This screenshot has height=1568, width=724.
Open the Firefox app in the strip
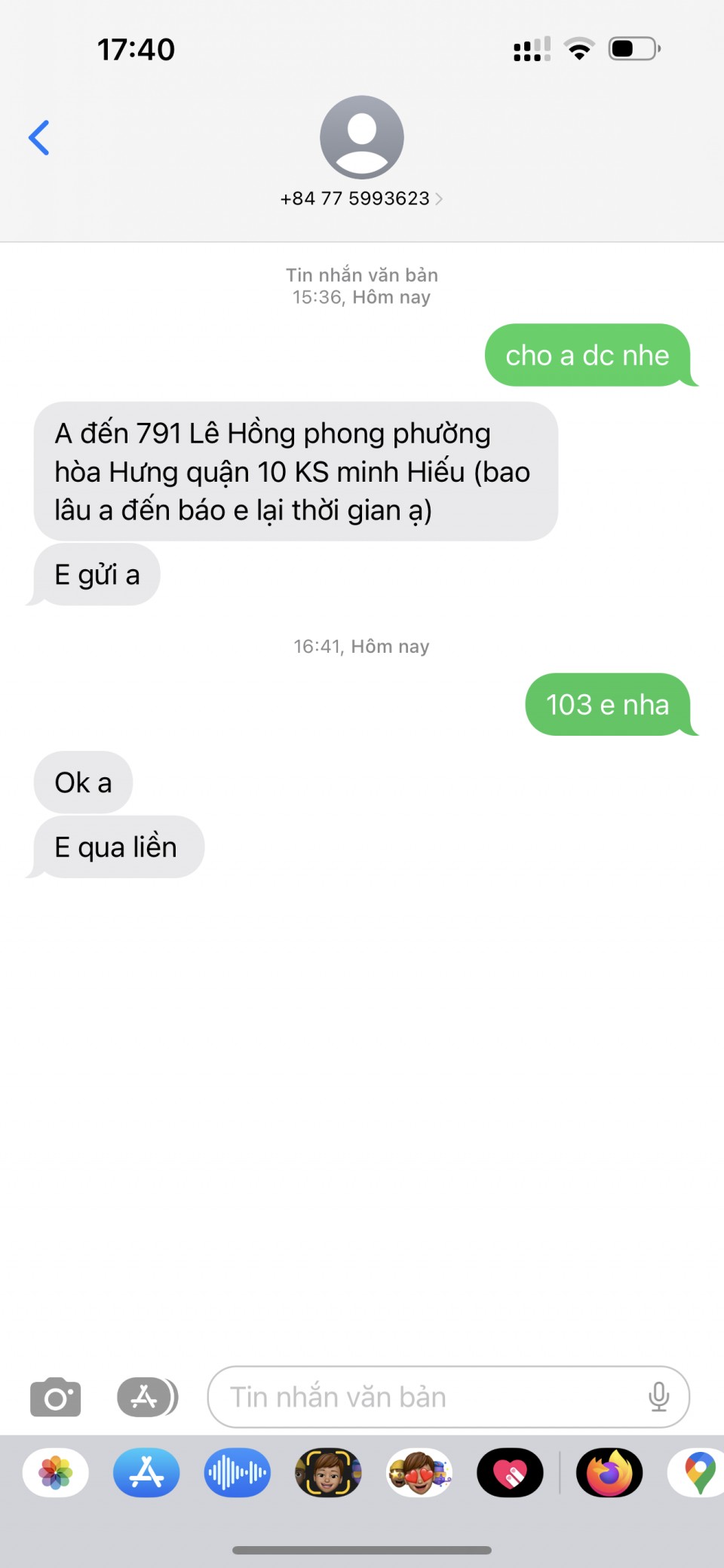[609, 1473]
